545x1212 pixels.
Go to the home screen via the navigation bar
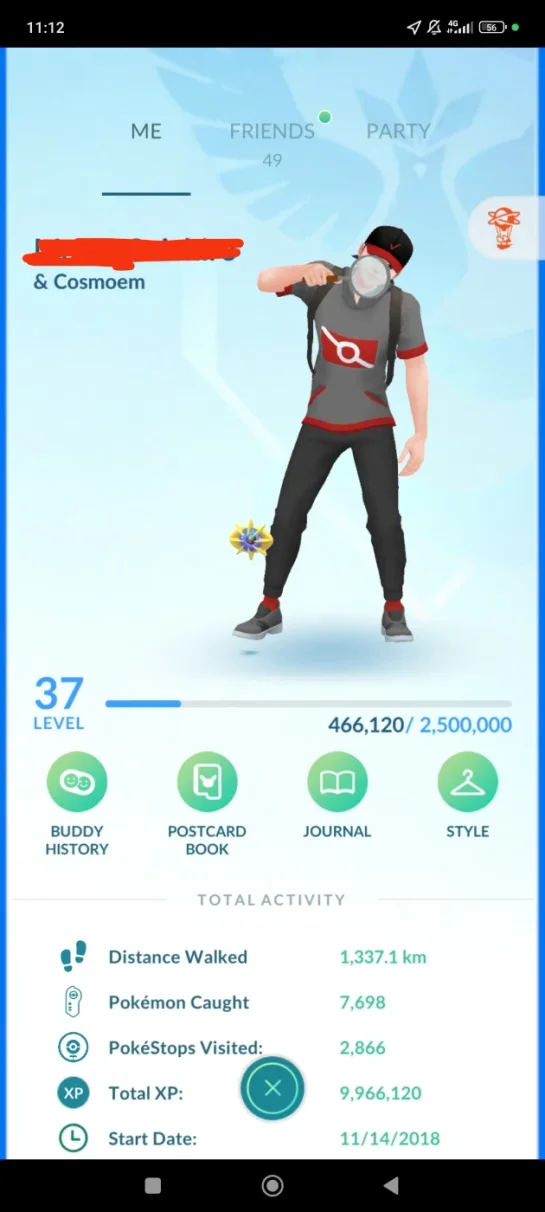click(x=272, y=1185)
